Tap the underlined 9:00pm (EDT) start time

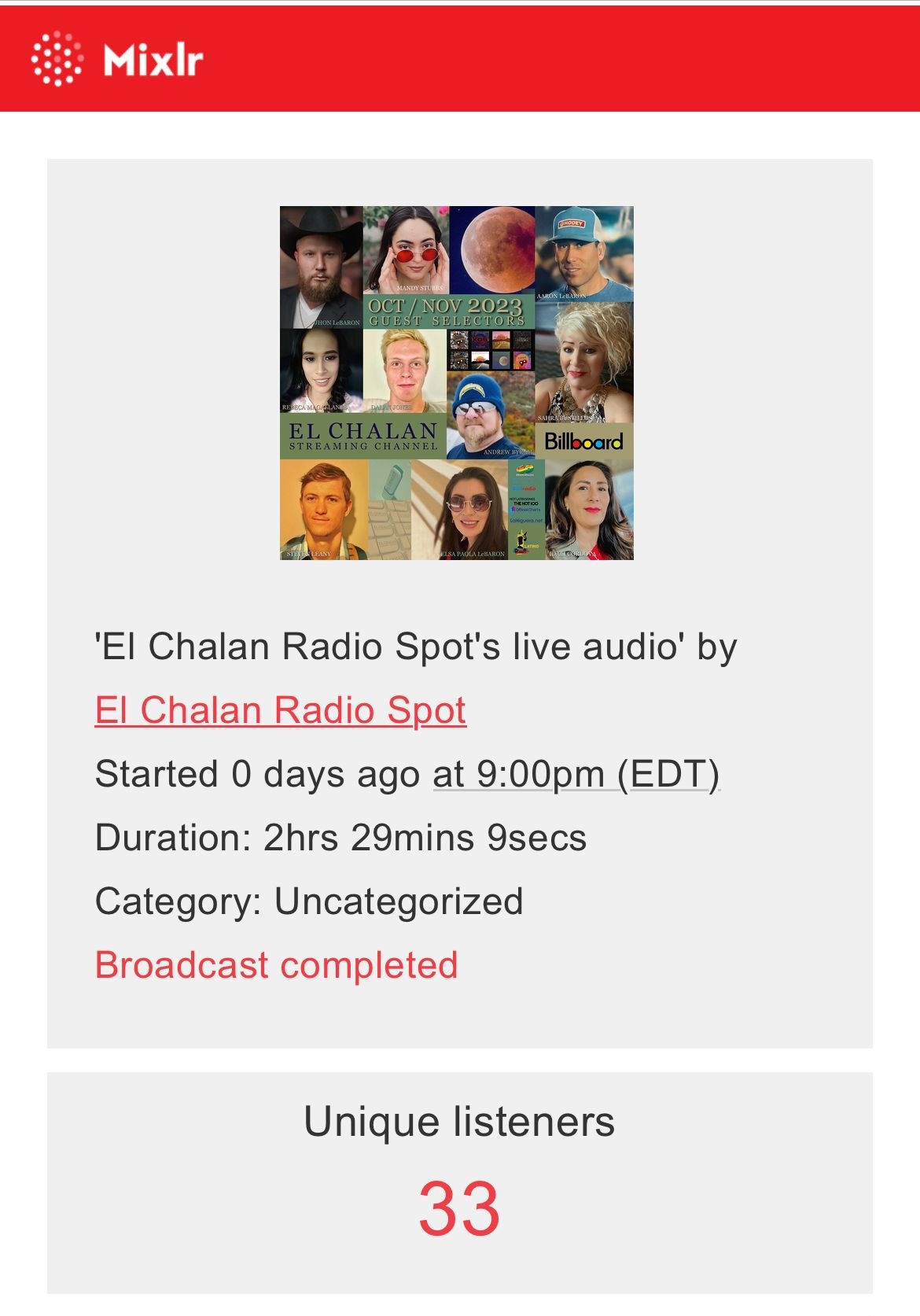(x=576, y=774)
